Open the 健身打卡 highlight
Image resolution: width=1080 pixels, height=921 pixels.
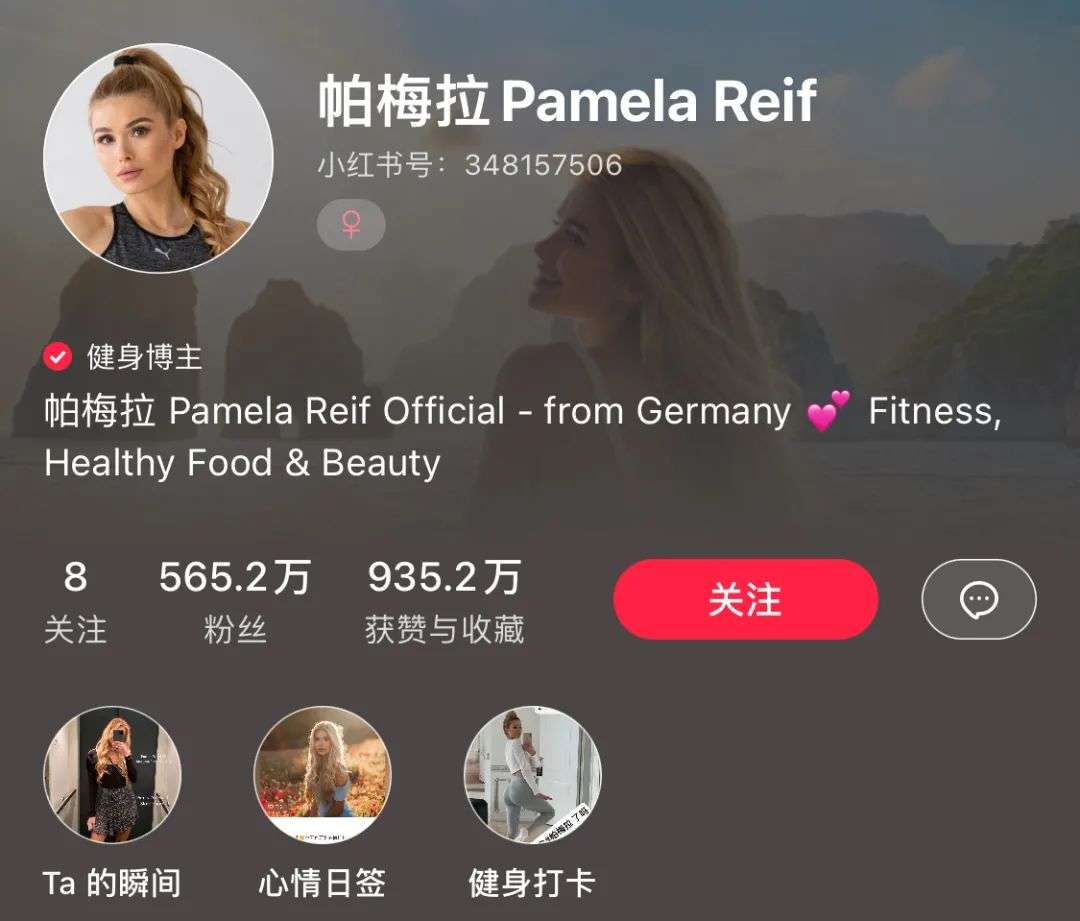(x=532, y=775)
